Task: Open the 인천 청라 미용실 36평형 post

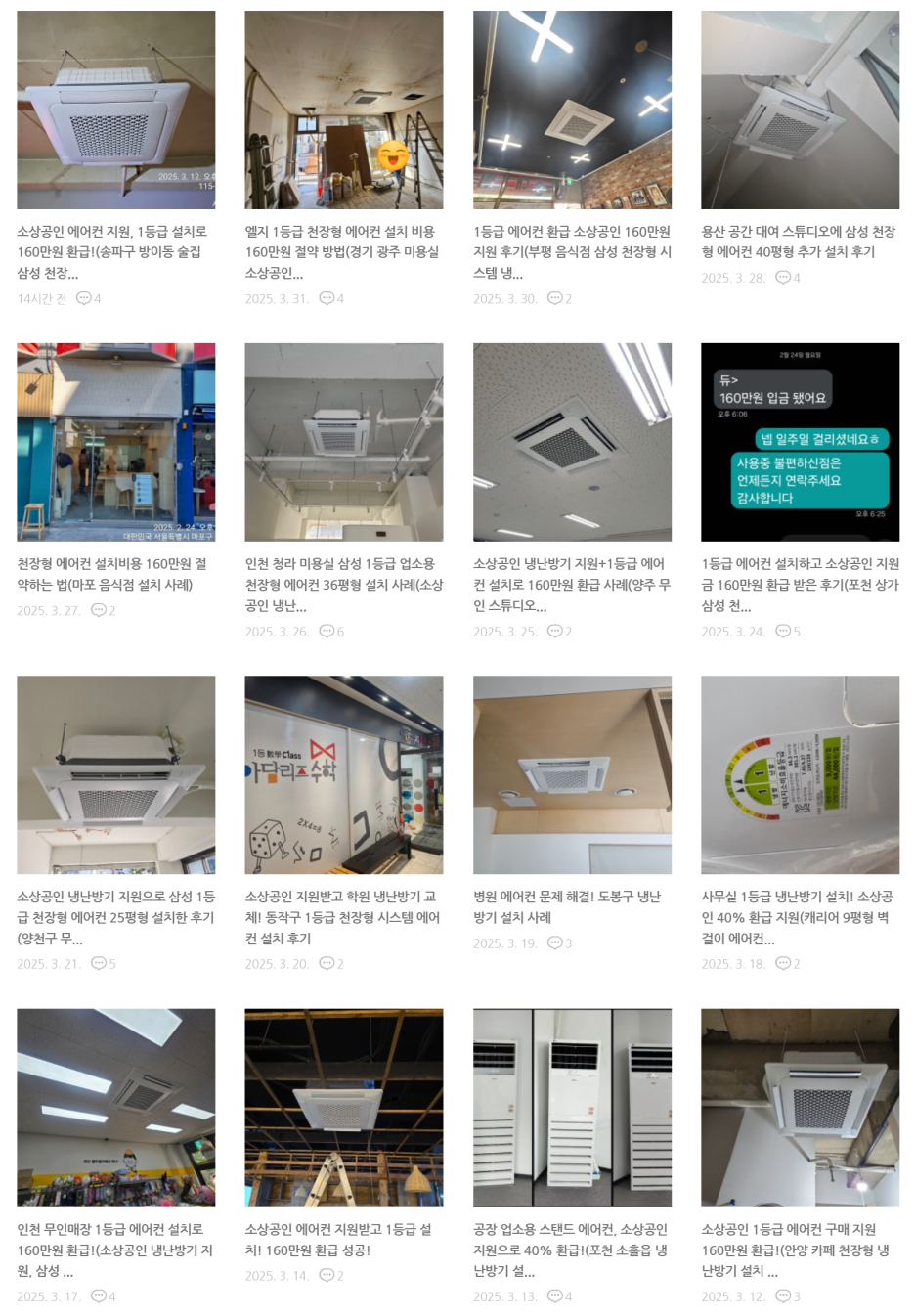Action: (x=342, y=584)
